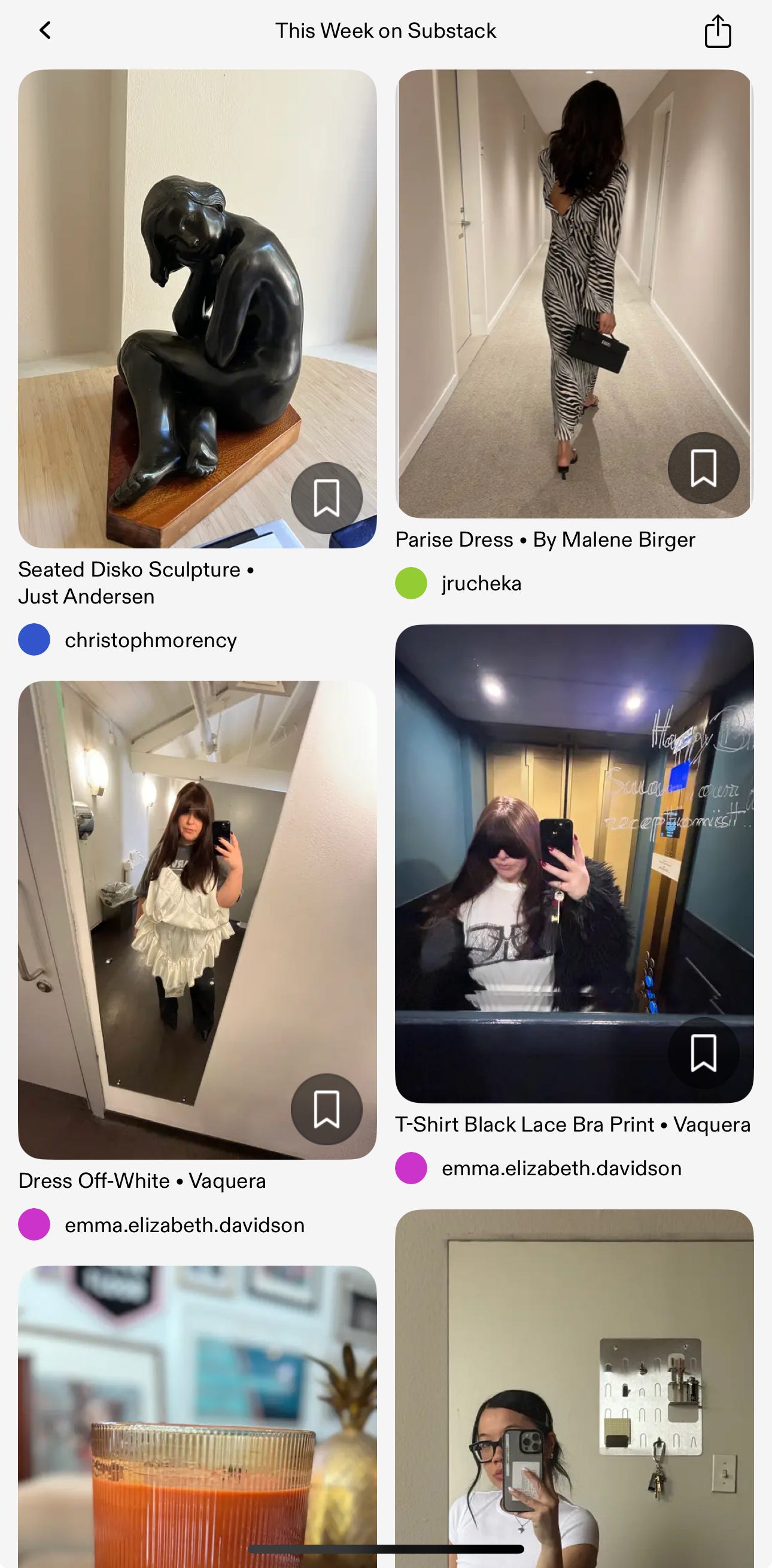The image size is (772, 1568).
Task: Open the orange ribbed candle photo
Action: pos(197,1418)
